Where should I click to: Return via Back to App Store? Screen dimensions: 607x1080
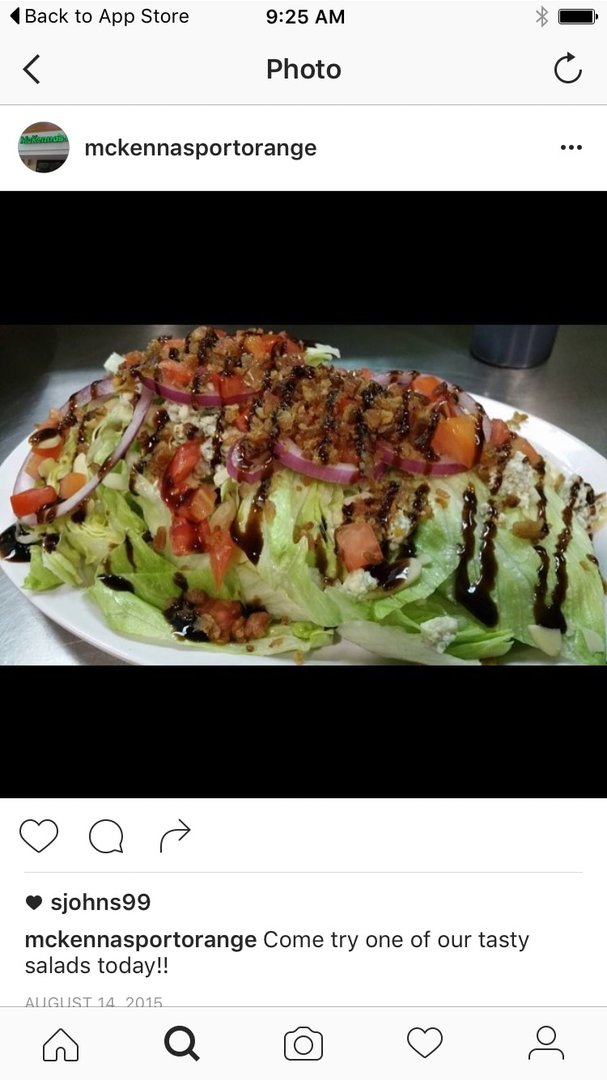coord(99,17)
